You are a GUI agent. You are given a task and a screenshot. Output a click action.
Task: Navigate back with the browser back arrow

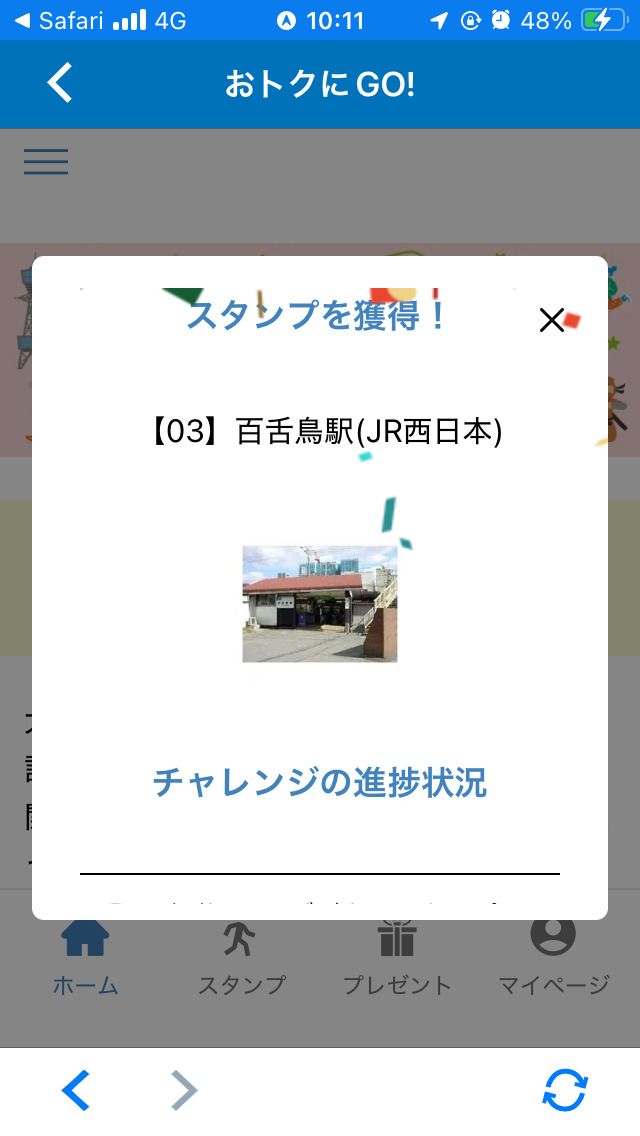[x=76, y=1090]
